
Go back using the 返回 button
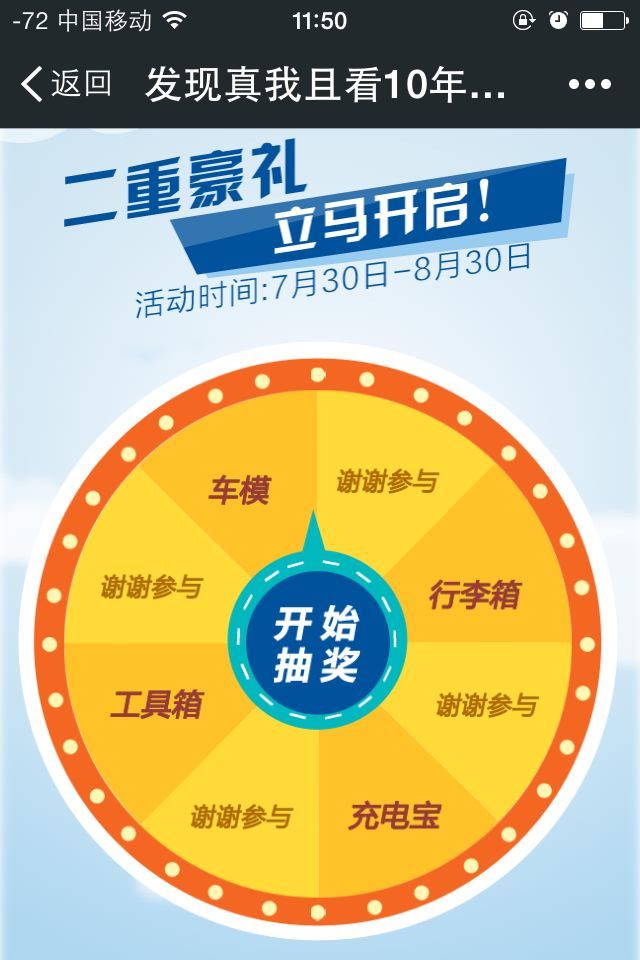(x=66, y=84)
